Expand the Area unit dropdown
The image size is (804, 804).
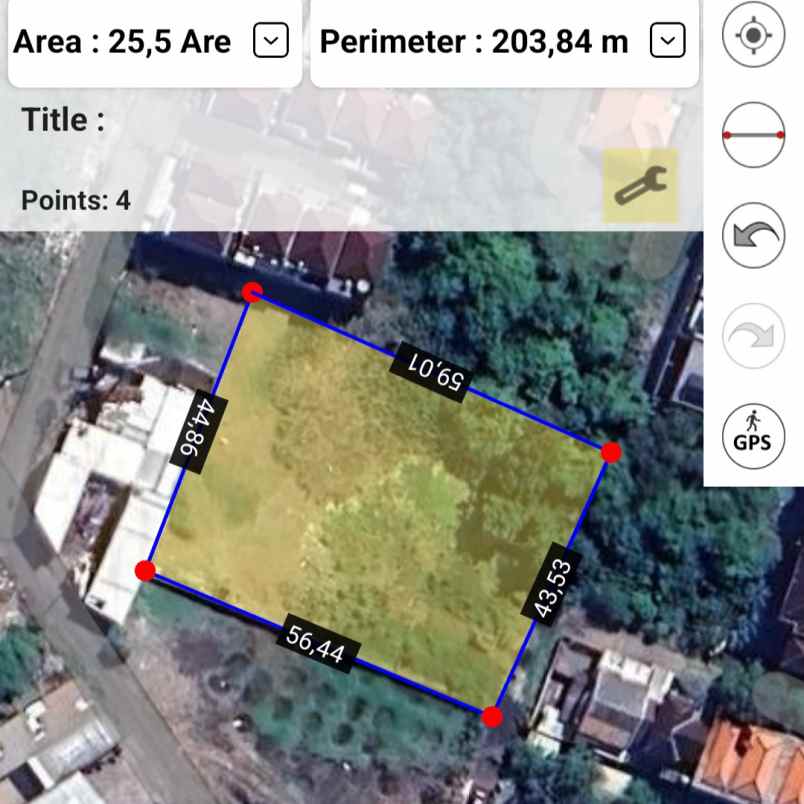click(x=271, y=42)
